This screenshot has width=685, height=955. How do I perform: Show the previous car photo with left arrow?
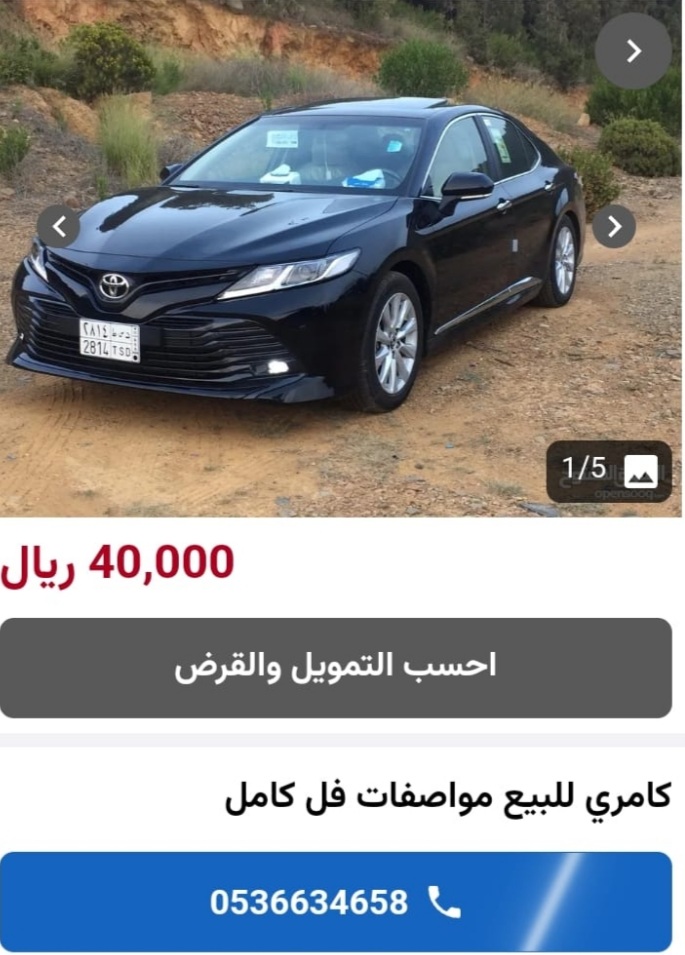coord(59,227)
